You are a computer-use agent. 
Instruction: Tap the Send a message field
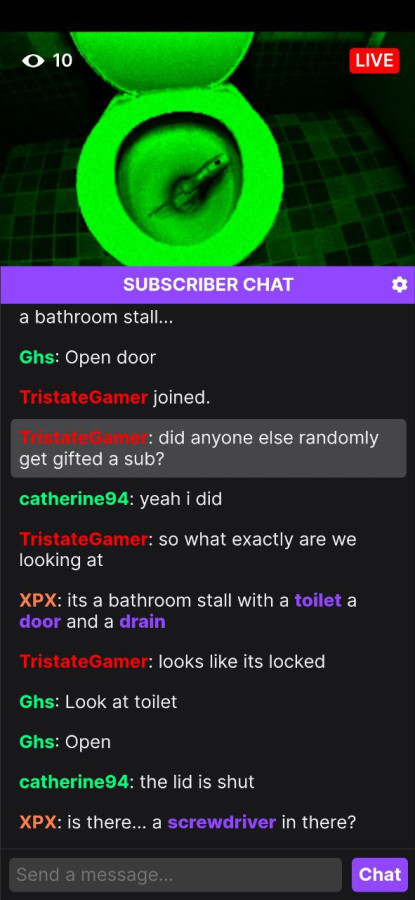pyautogui.click(x=176, y=875)
